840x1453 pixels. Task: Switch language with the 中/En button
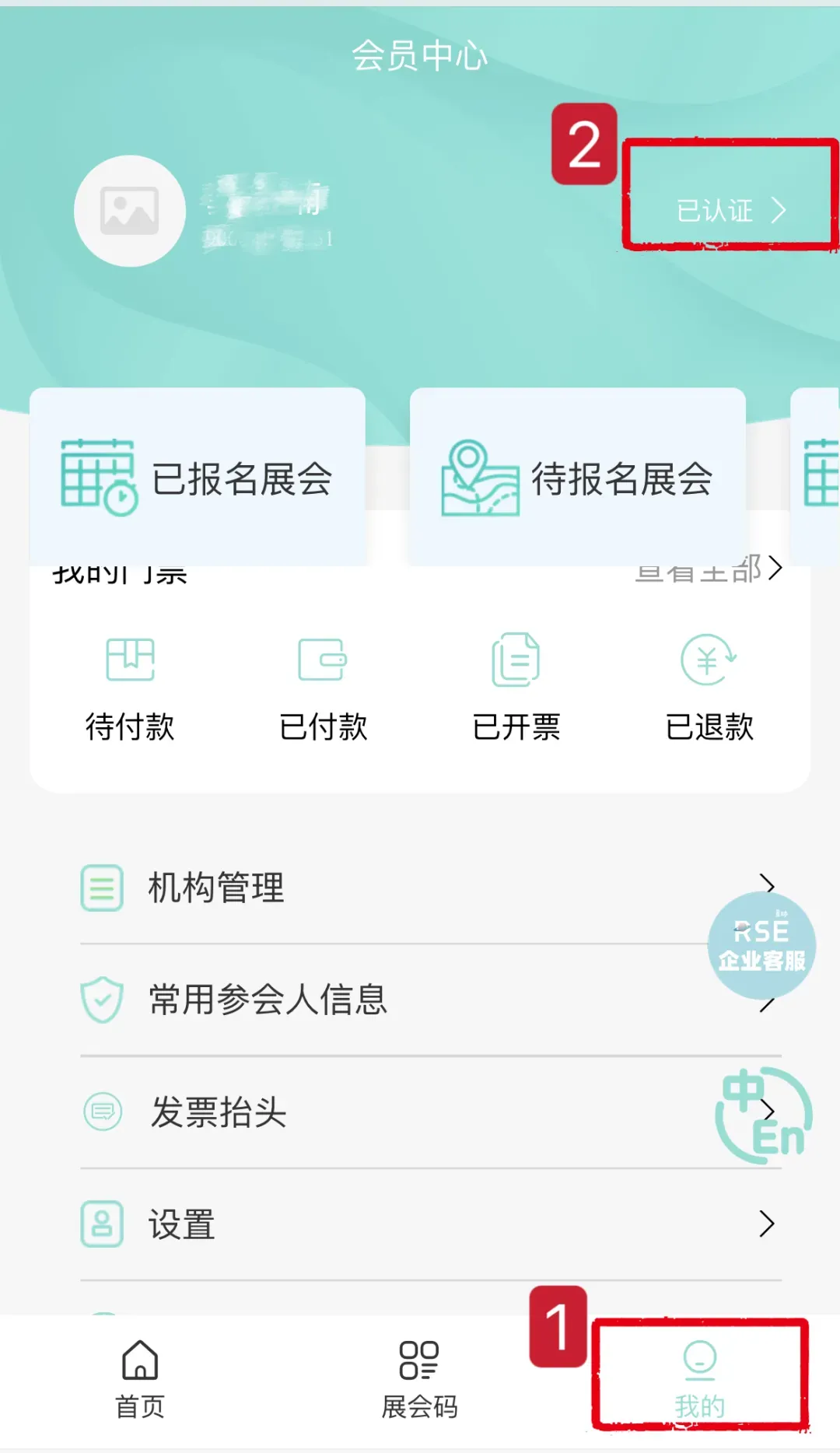point(763,1115)
